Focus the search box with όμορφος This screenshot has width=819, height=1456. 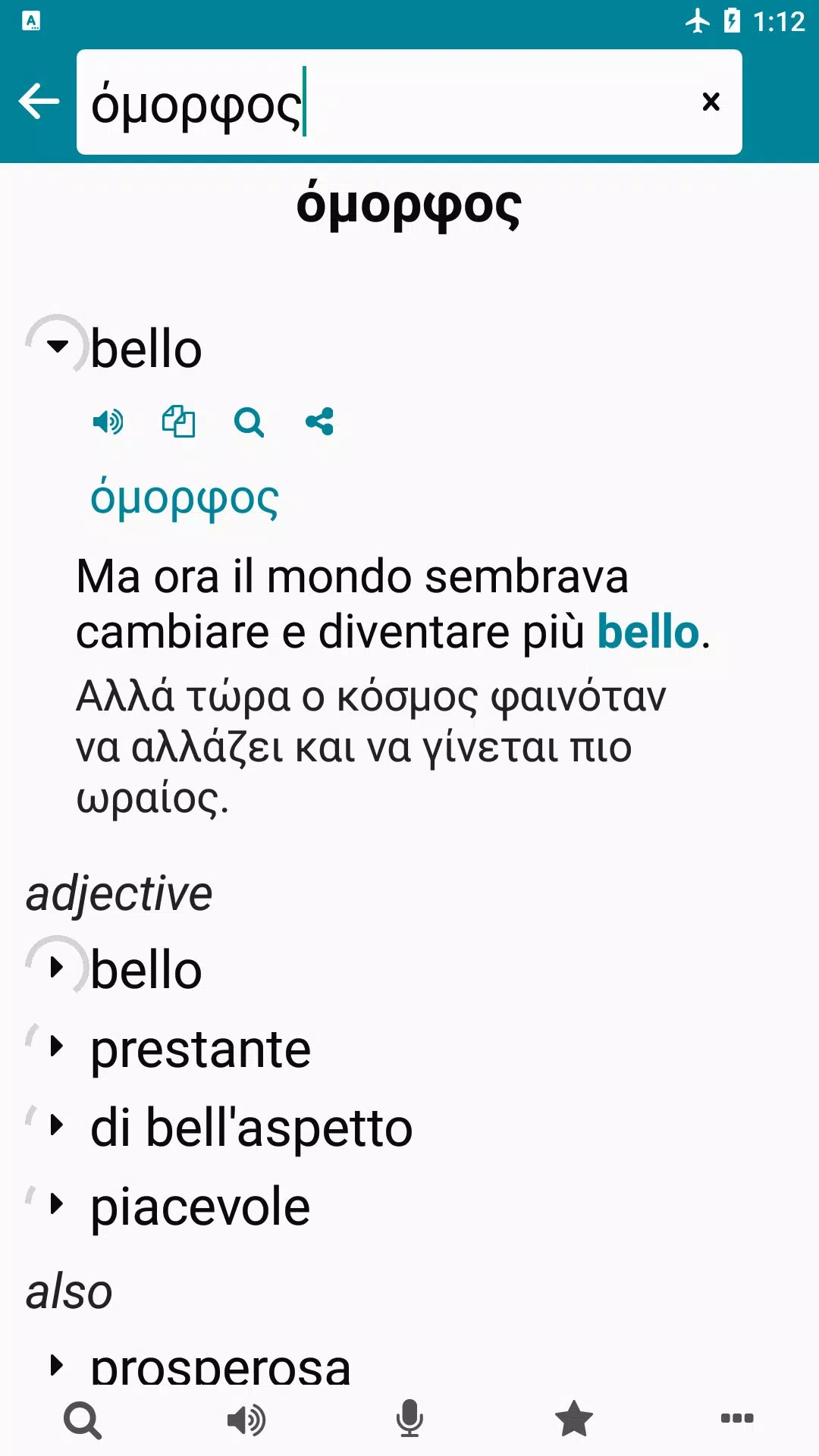tap(379, 102)
